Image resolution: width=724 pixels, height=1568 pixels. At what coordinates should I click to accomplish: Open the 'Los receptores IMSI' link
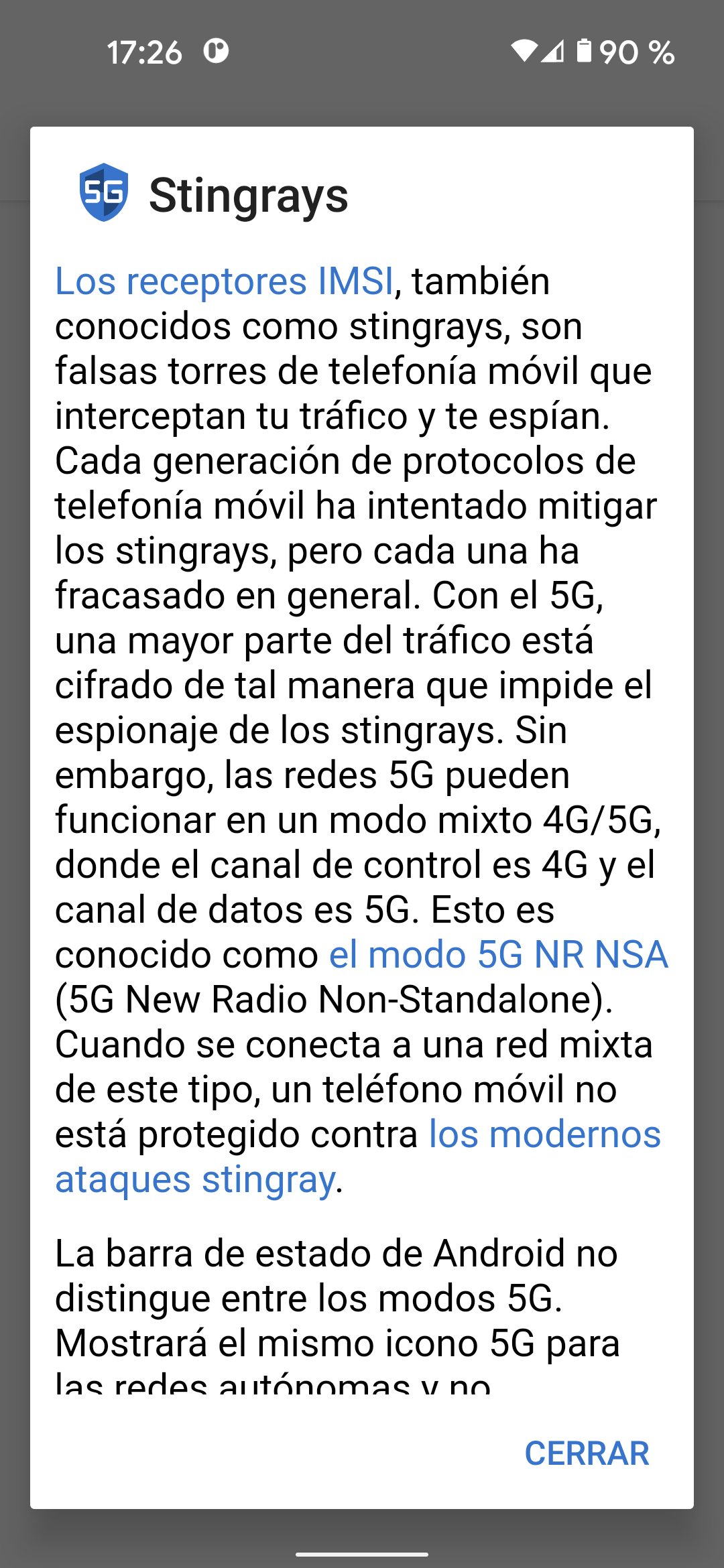(x=225, y=281)
